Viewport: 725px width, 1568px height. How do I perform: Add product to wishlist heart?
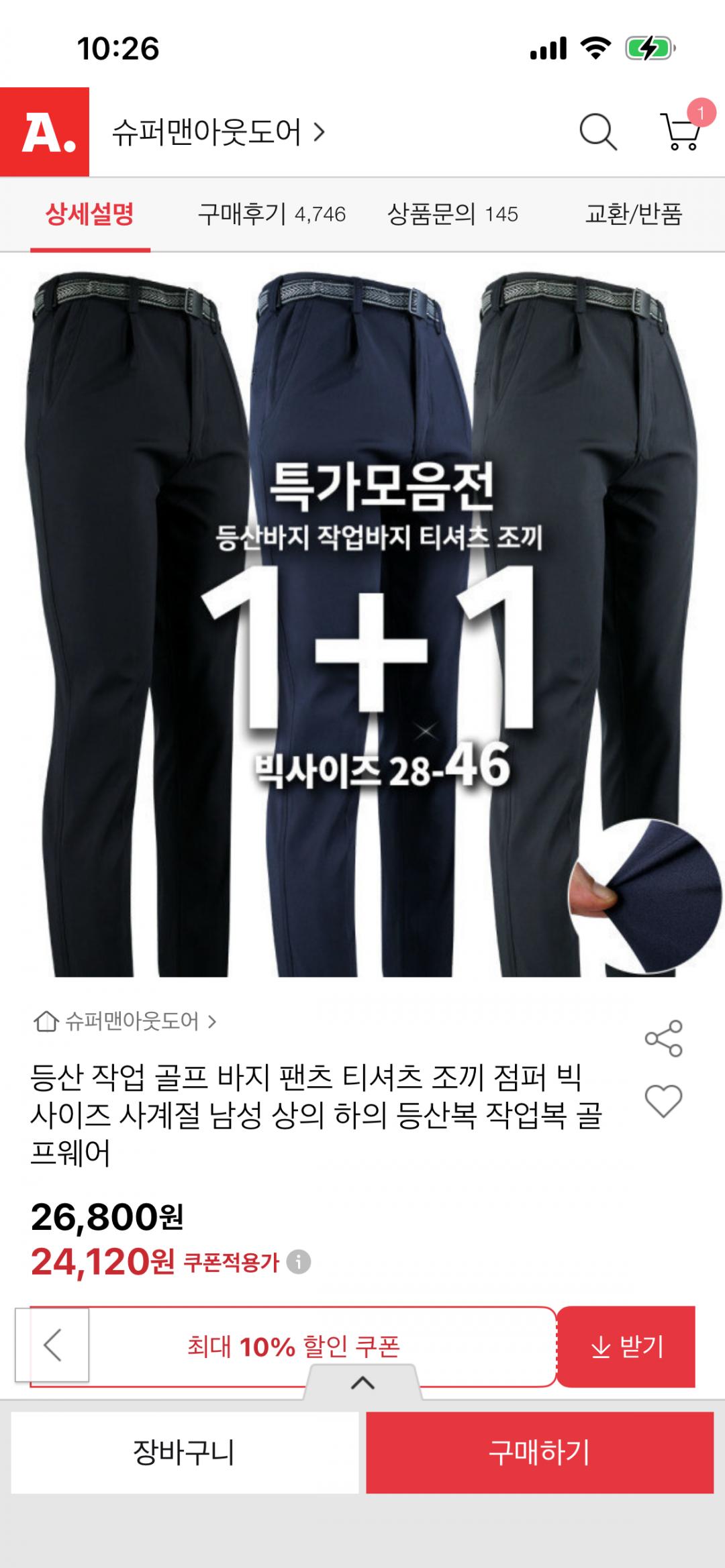coord(663,1100)
